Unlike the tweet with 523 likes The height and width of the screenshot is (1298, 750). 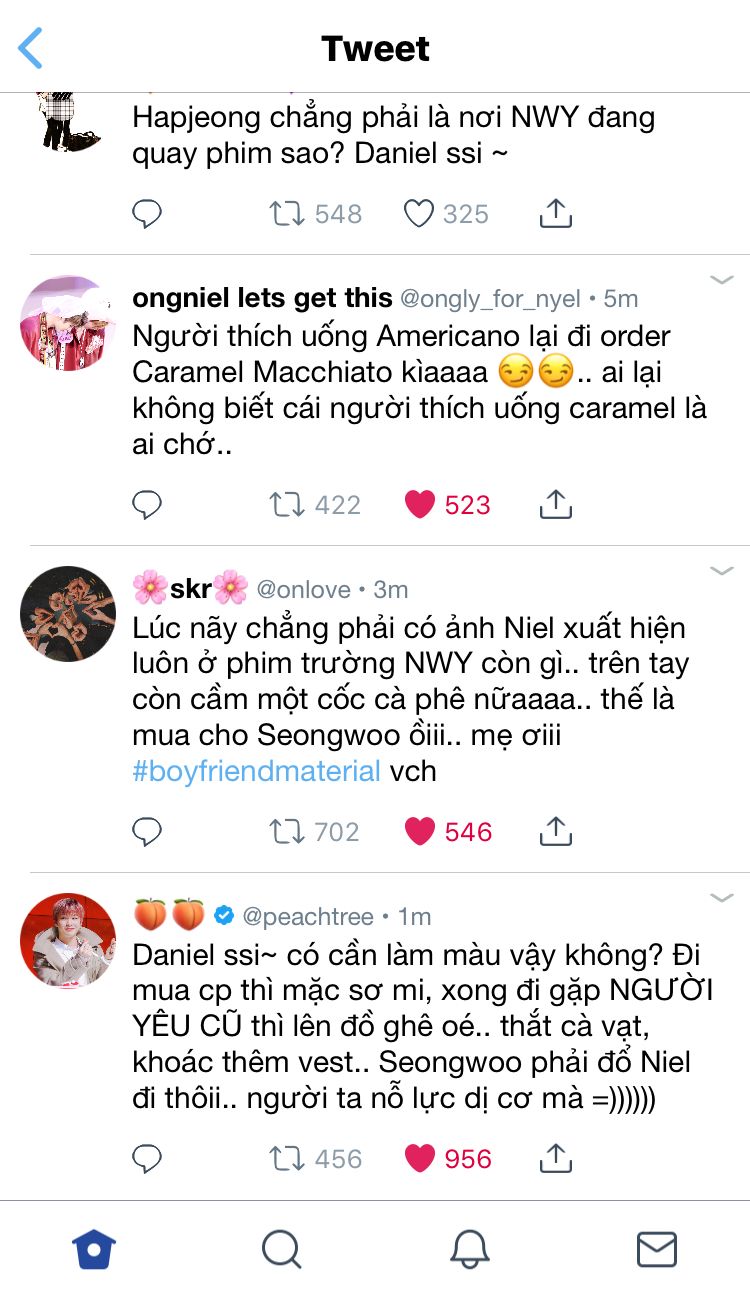tap(420, 505)
